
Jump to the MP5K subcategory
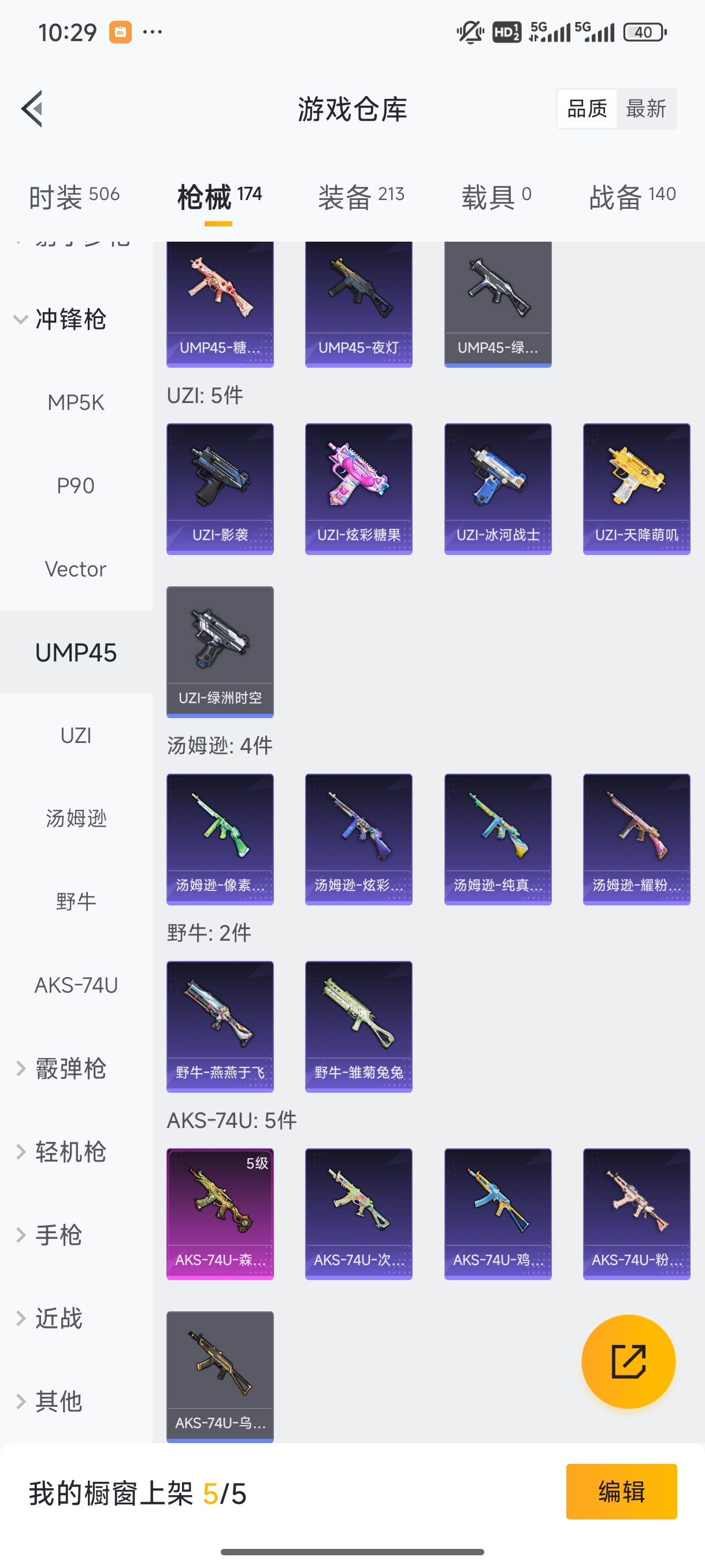[x=76, y=402]
